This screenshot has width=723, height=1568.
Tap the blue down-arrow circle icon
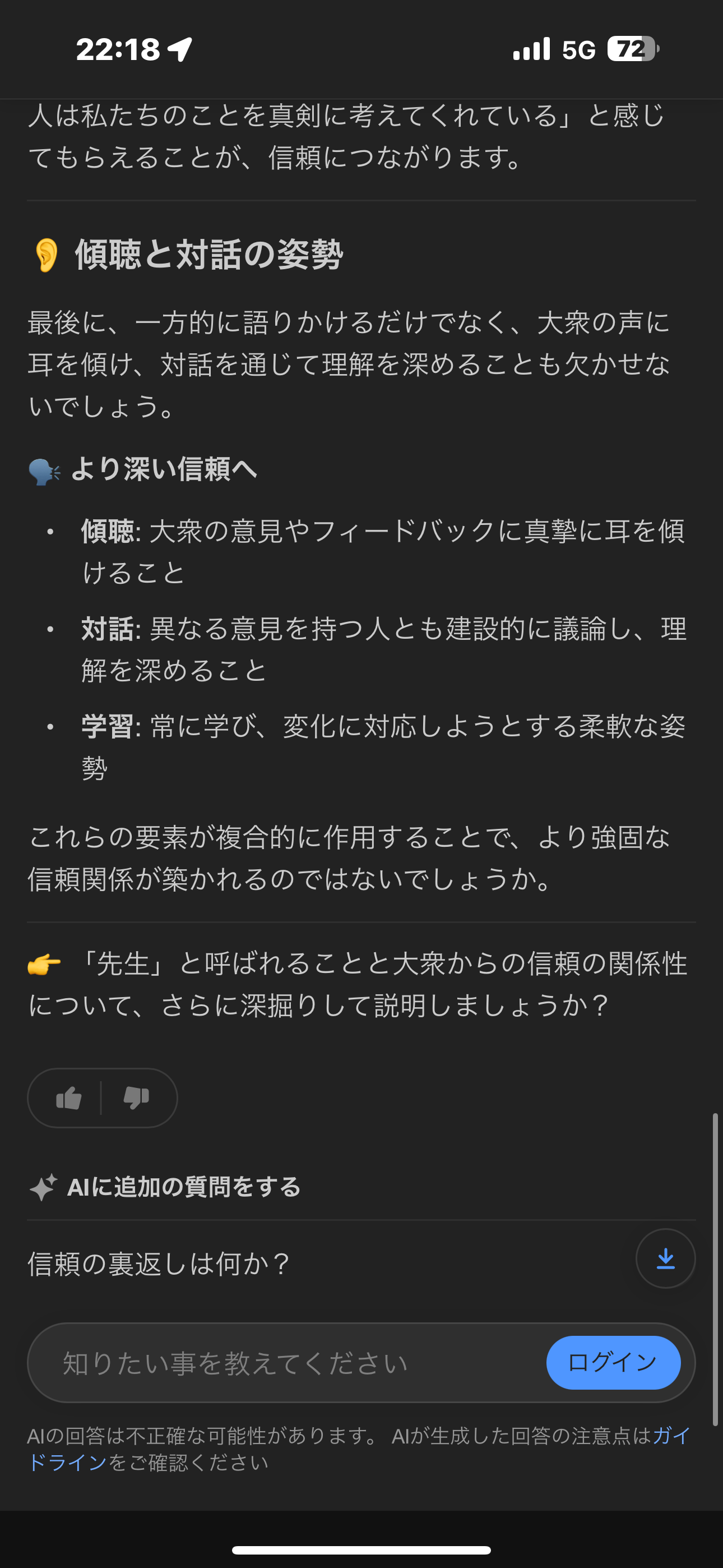[665, 1258]
